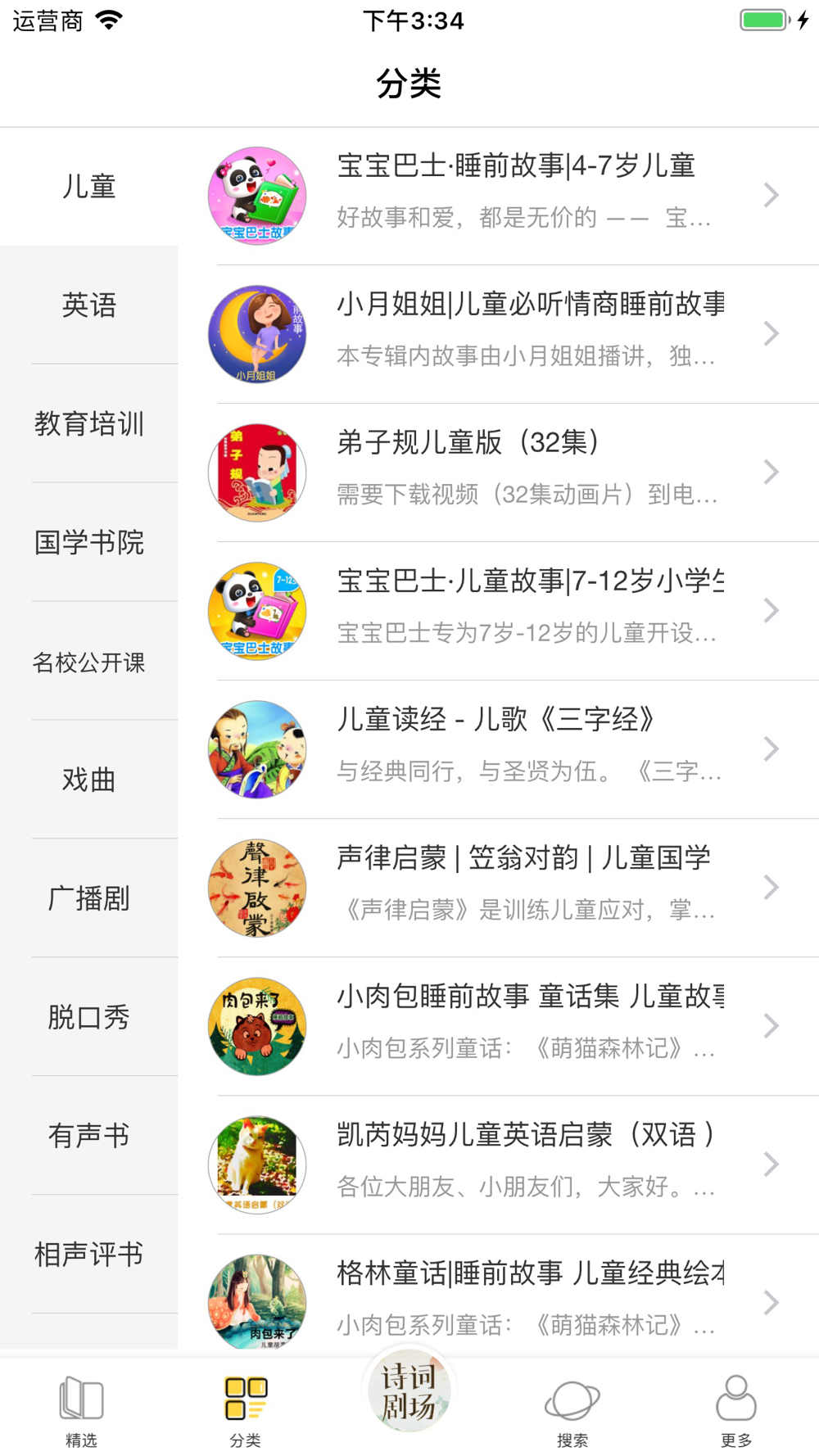Screen dimensions: 819x1456
Task: Open the 脱口秀 category
Action: click(x=88, y=1017)
